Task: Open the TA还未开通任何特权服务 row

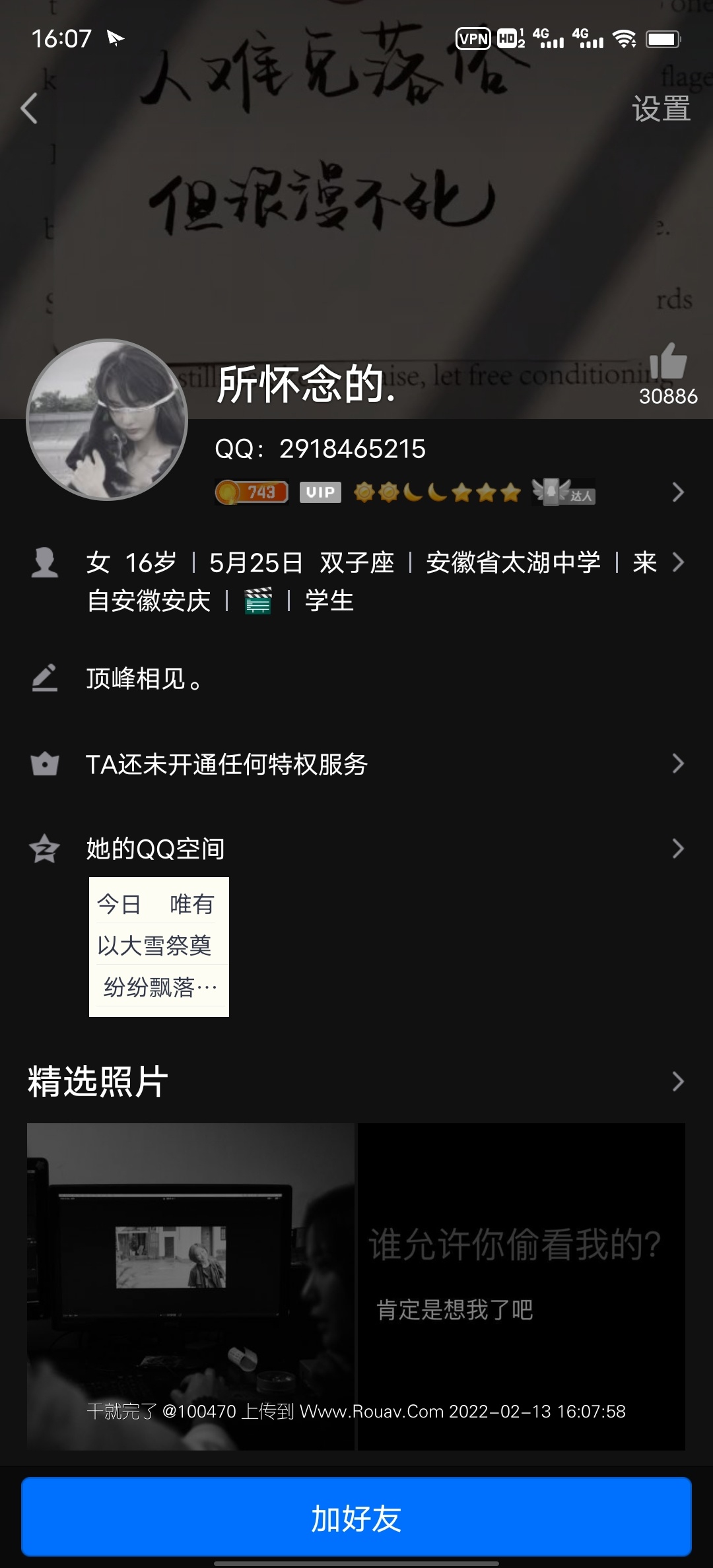Action: (x=356, y=764)
